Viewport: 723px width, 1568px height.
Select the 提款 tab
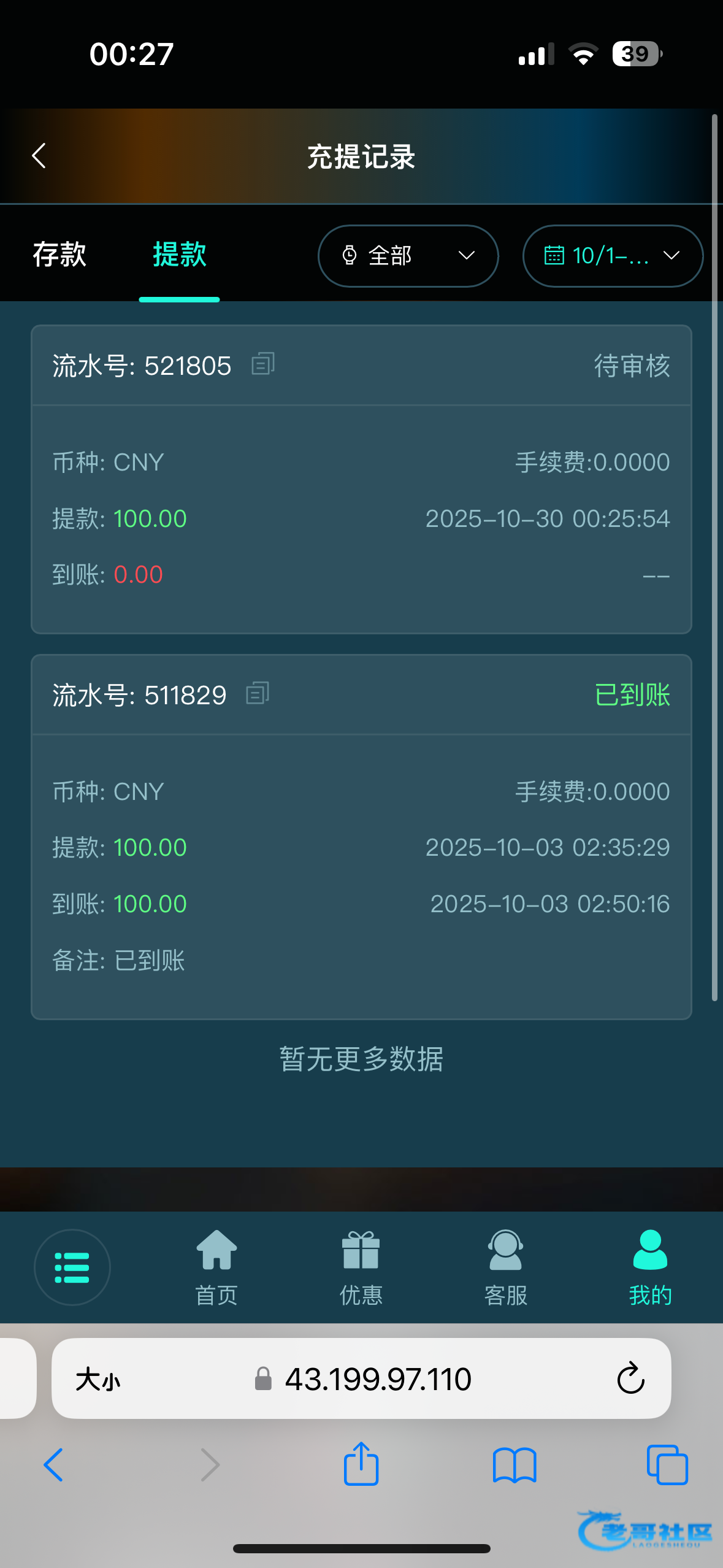tap(179, 255)
